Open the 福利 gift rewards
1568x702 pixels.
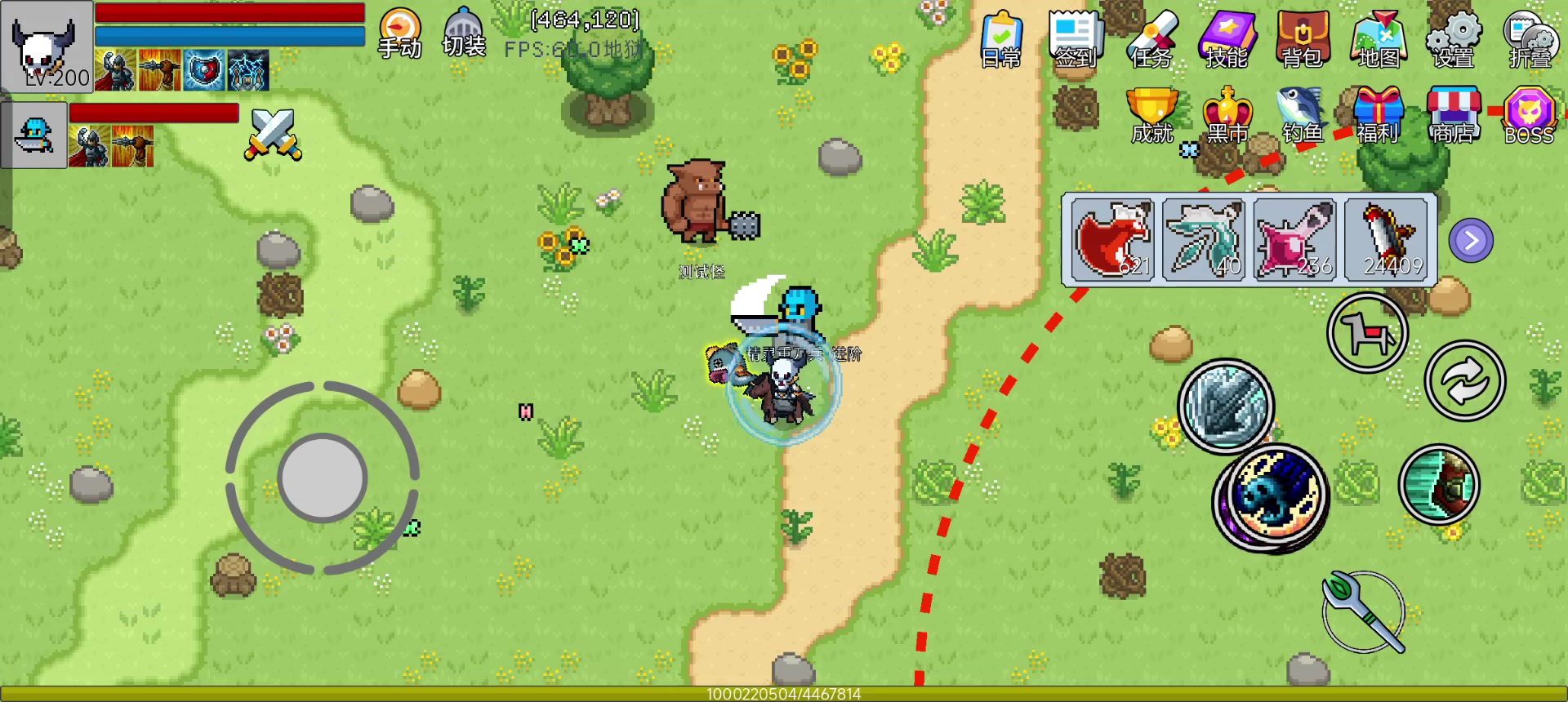[x=1378, y=114]
